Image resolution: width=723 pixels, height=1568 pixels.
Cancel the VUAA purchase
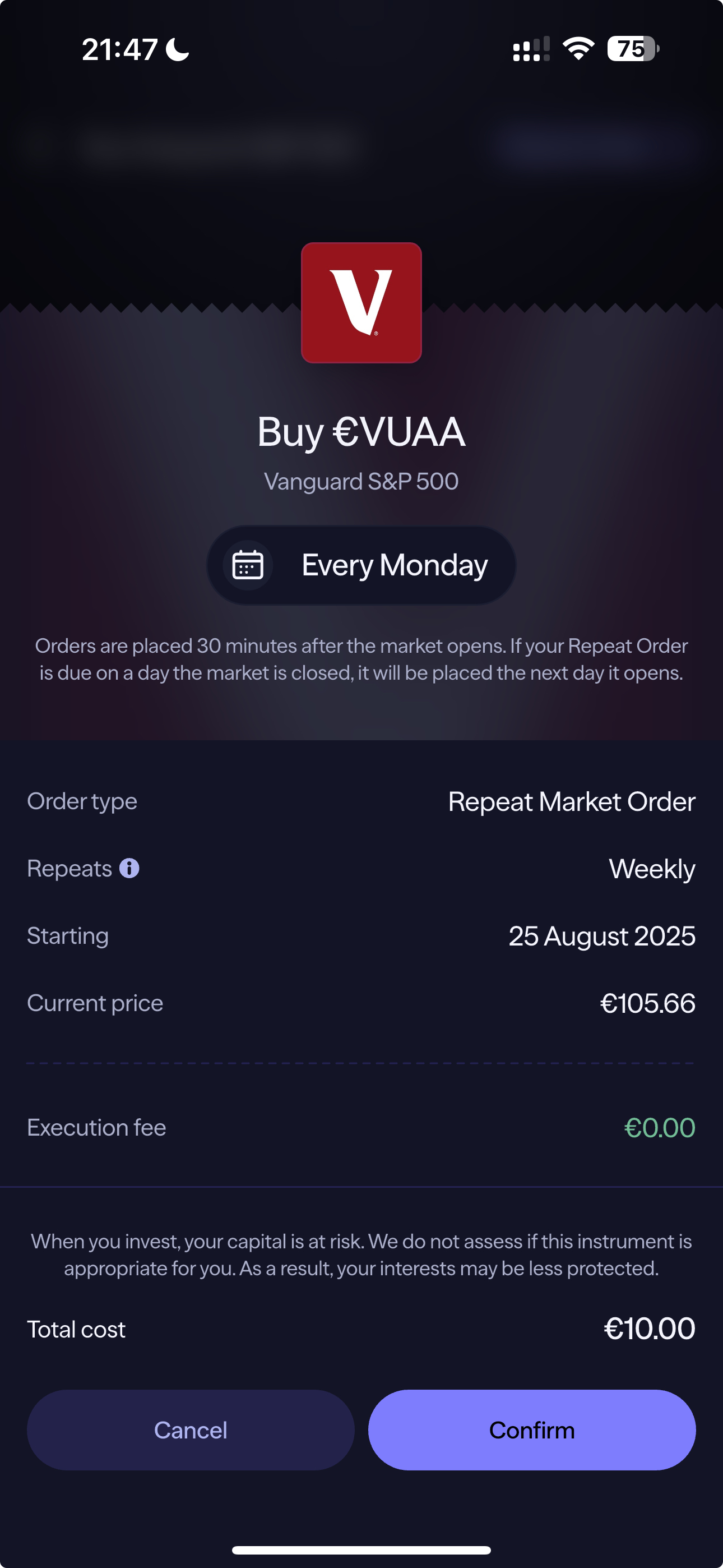coord(191,1430)
